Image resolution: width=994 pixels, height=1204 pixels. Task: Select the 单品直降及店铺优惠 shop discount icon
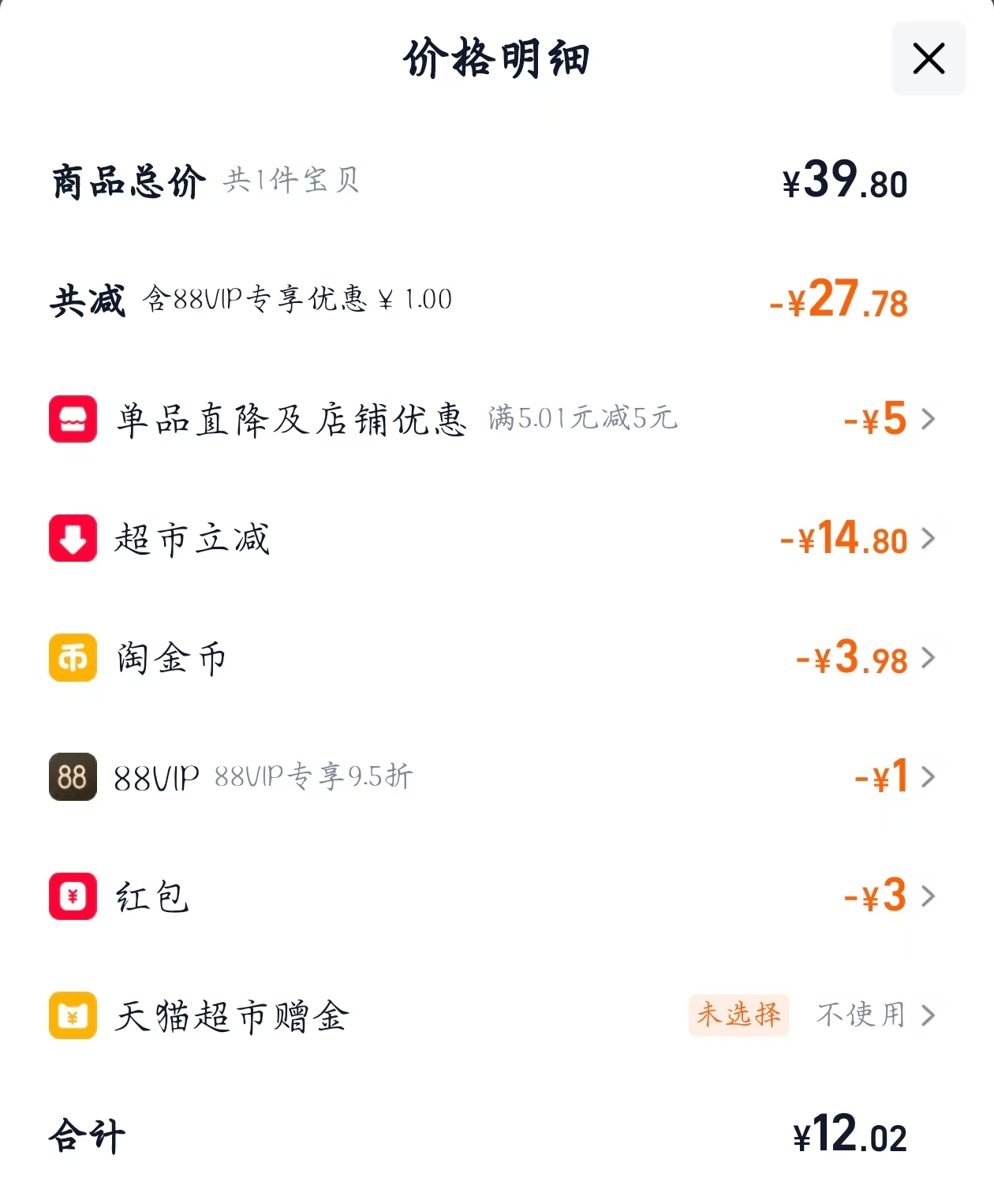(x=72, y=421)
